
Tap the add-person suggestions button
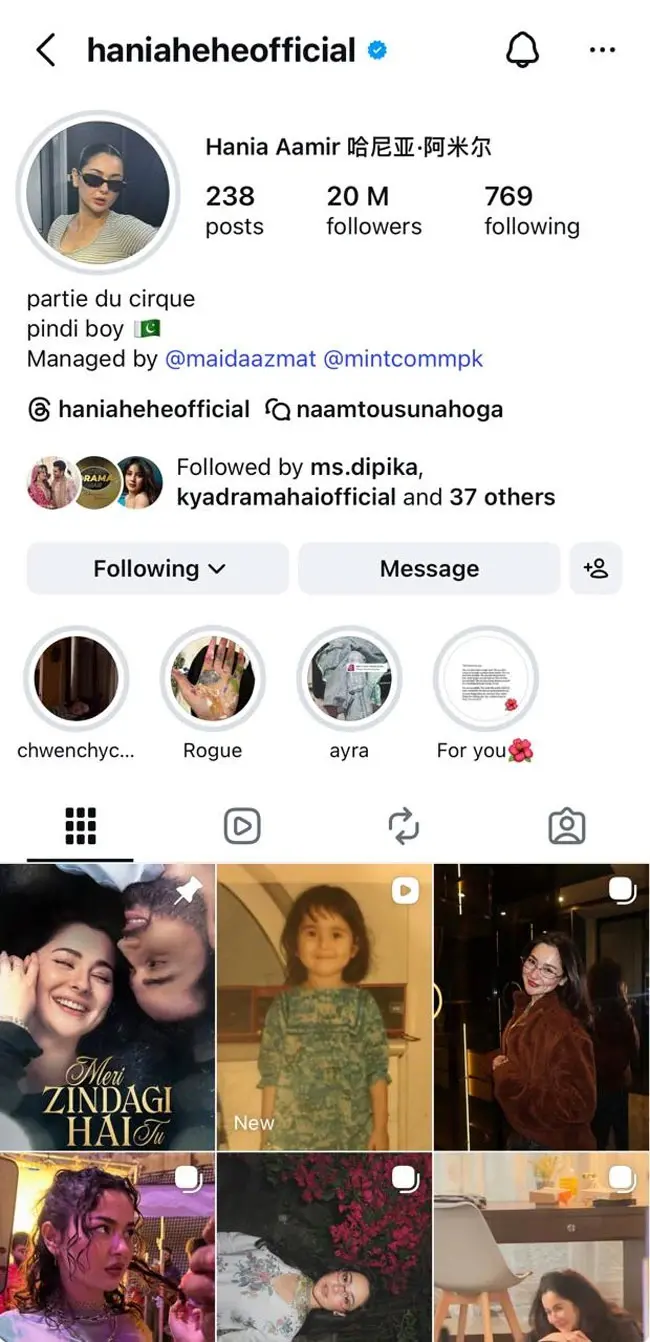596,569
